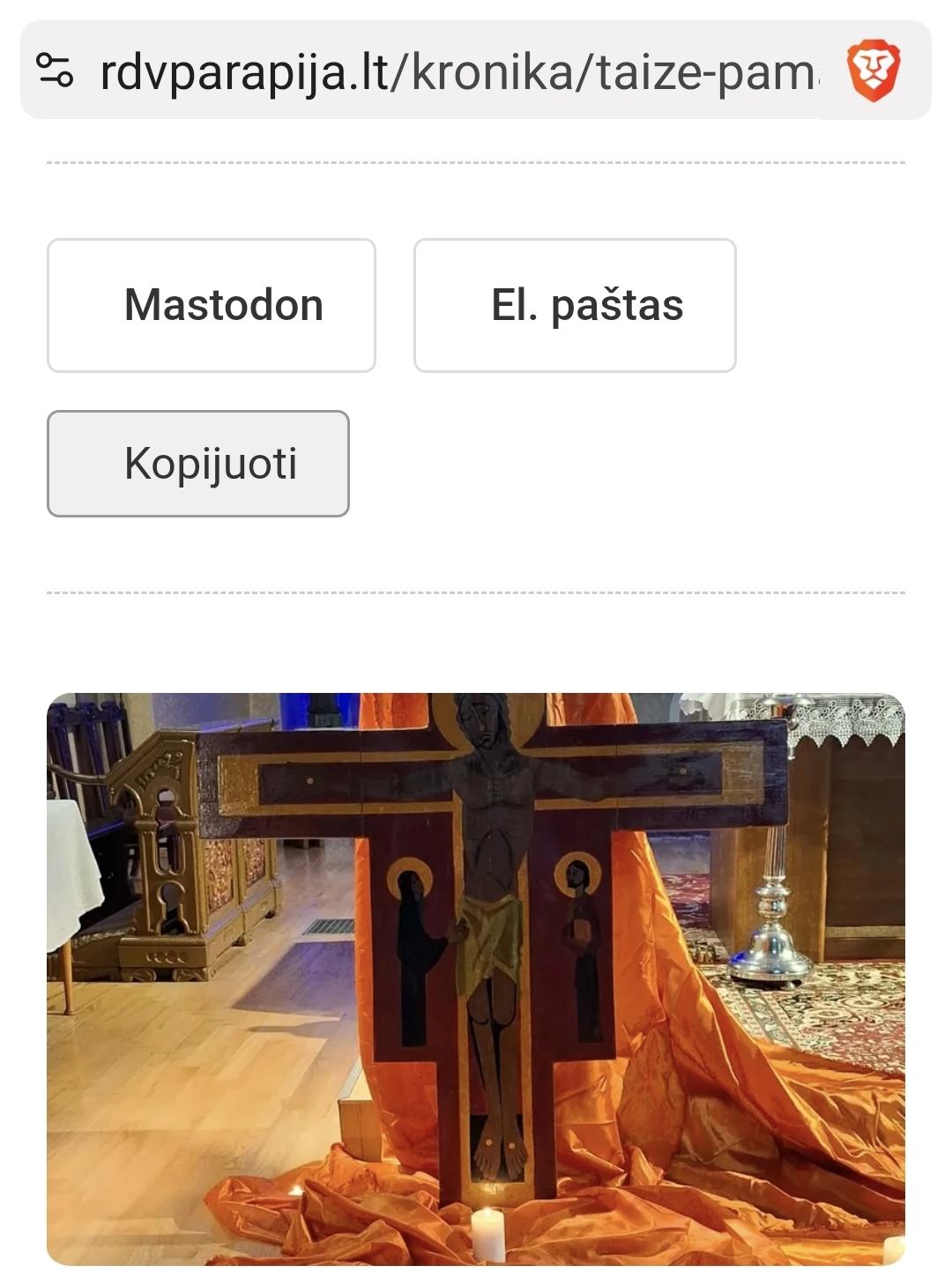Share via El. paštas button

[x=575, y=305]
